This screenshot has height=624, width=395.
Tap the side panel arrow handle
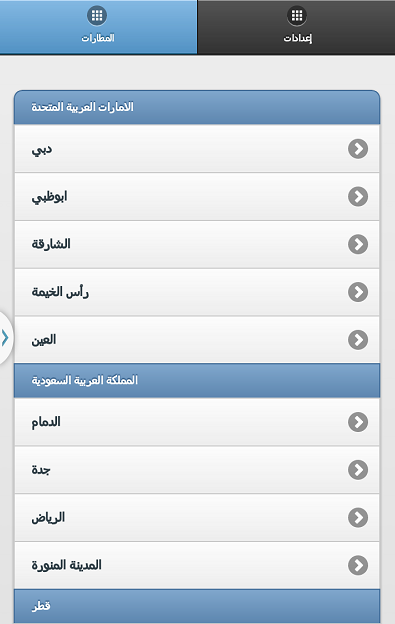(x=6, y=338)
